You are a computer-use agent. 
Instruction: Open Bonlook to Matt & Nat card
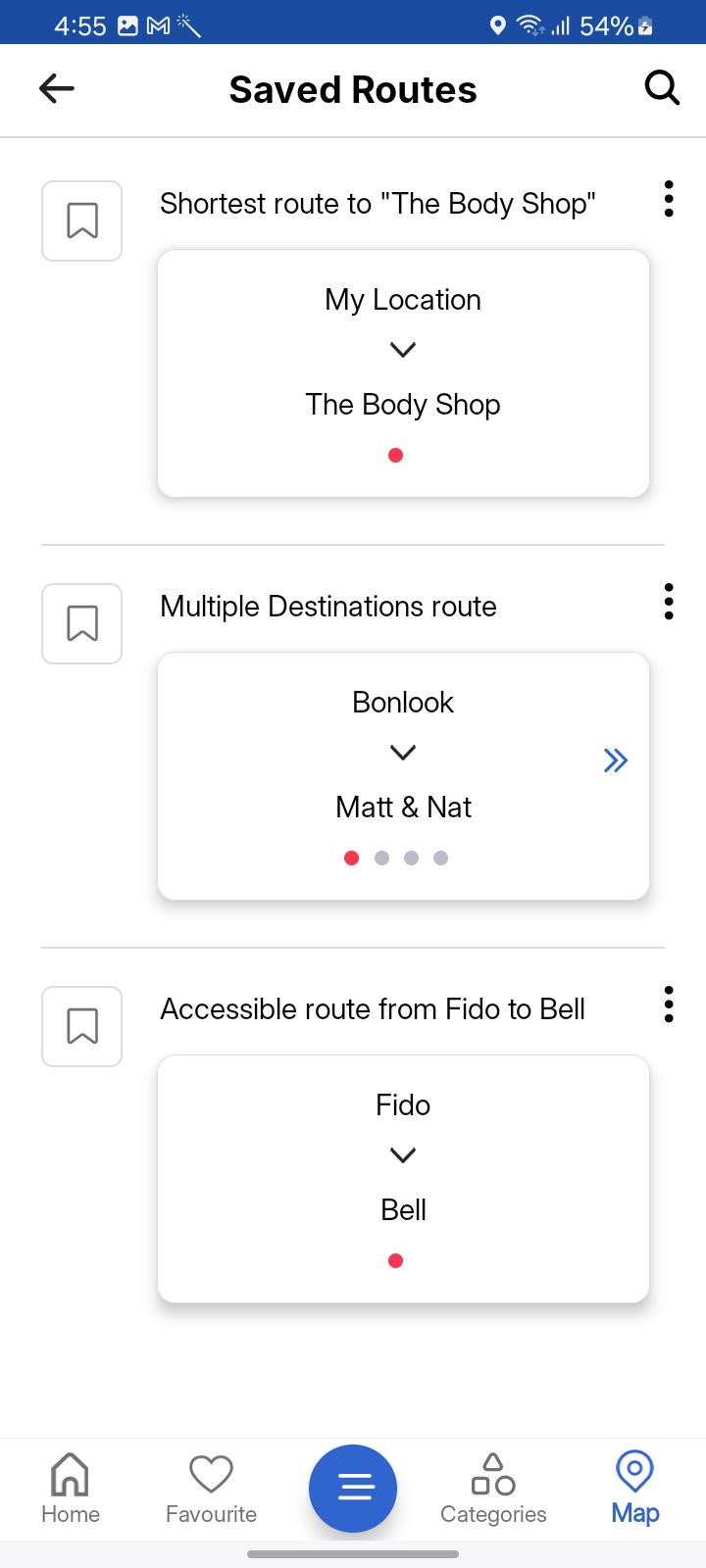click(x=403, y=774)
